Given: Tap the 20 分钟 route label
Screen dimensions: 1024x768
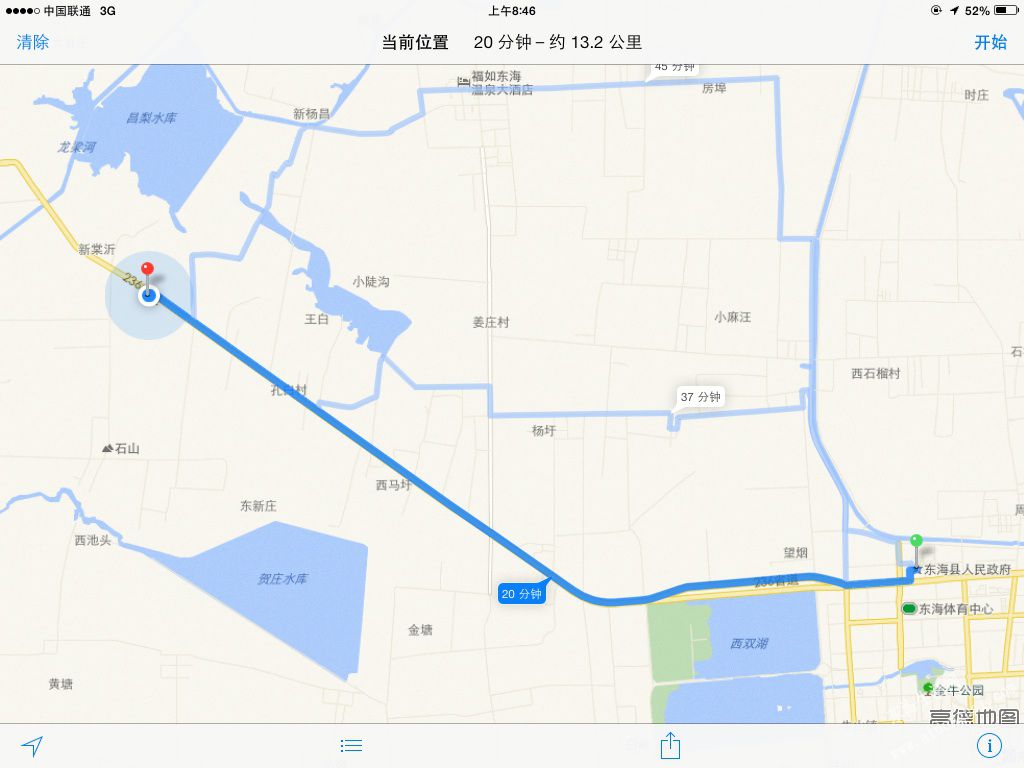Looking at the screenshot, I should tap(522, 593).
